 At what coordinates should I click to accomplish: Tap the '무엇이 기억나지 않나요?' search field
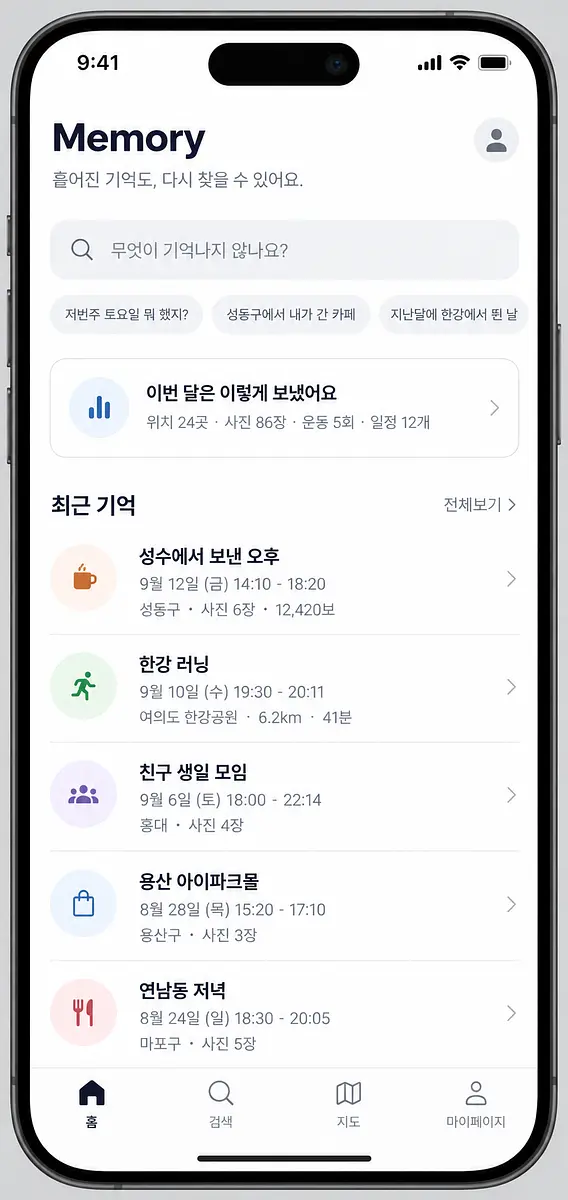[x=285, y=250]
